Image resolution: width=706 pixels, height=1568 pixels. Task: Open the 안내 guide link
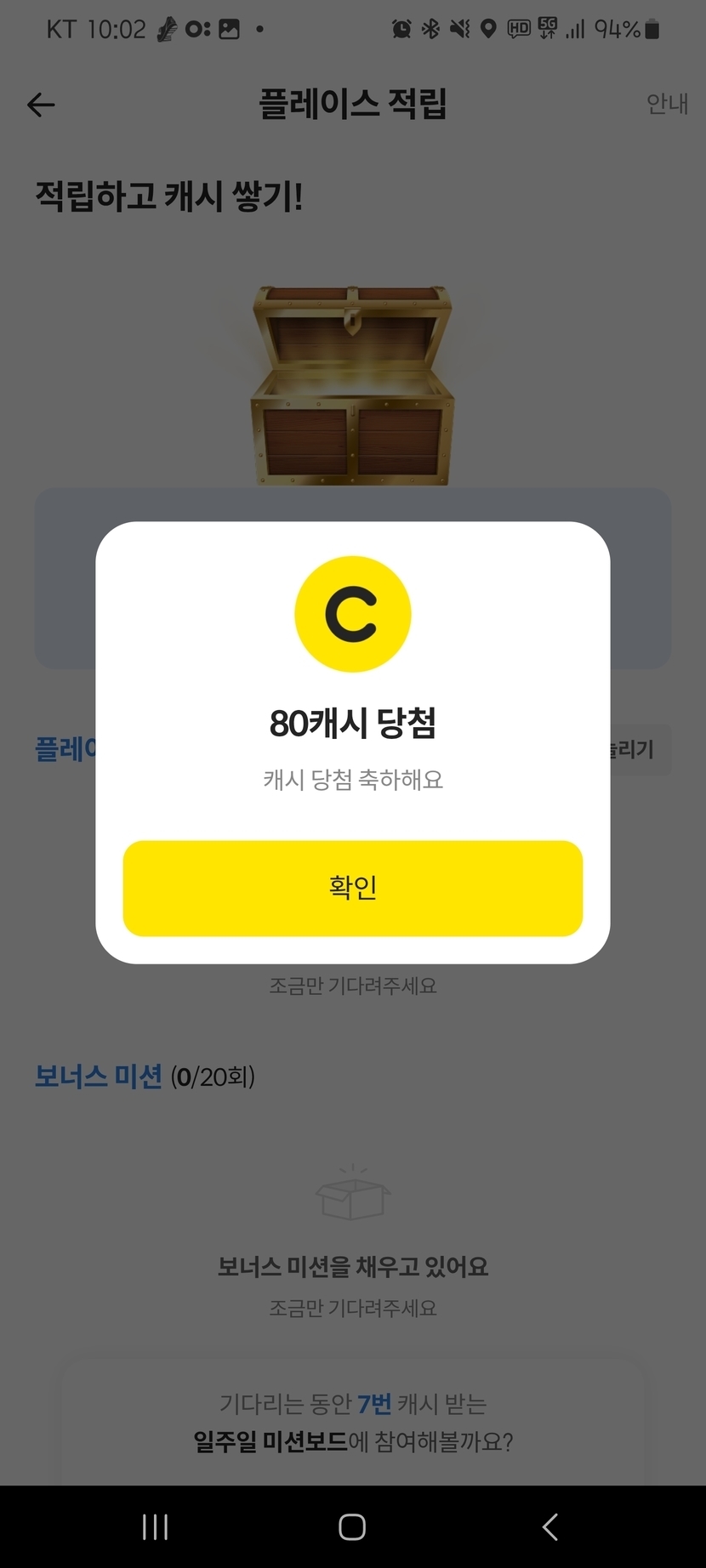pos(666,104)
